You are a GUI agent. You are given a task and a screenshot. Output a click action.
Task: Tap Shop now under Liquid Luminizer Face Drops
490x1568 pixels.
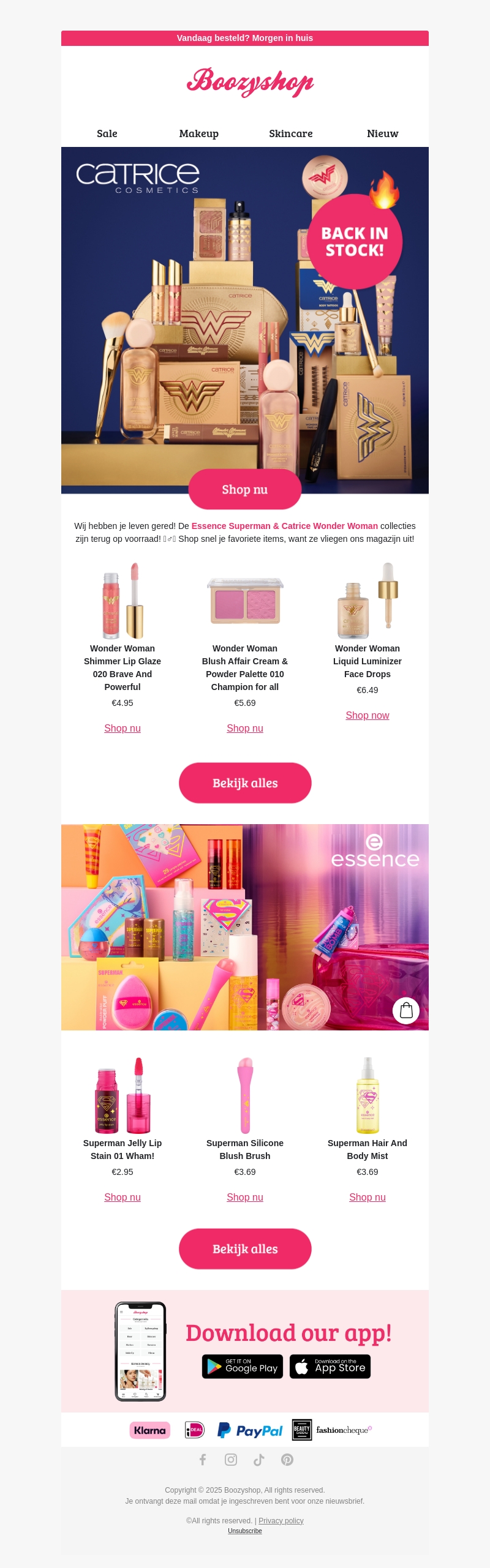pyautogui.click(x=367, y=715)
